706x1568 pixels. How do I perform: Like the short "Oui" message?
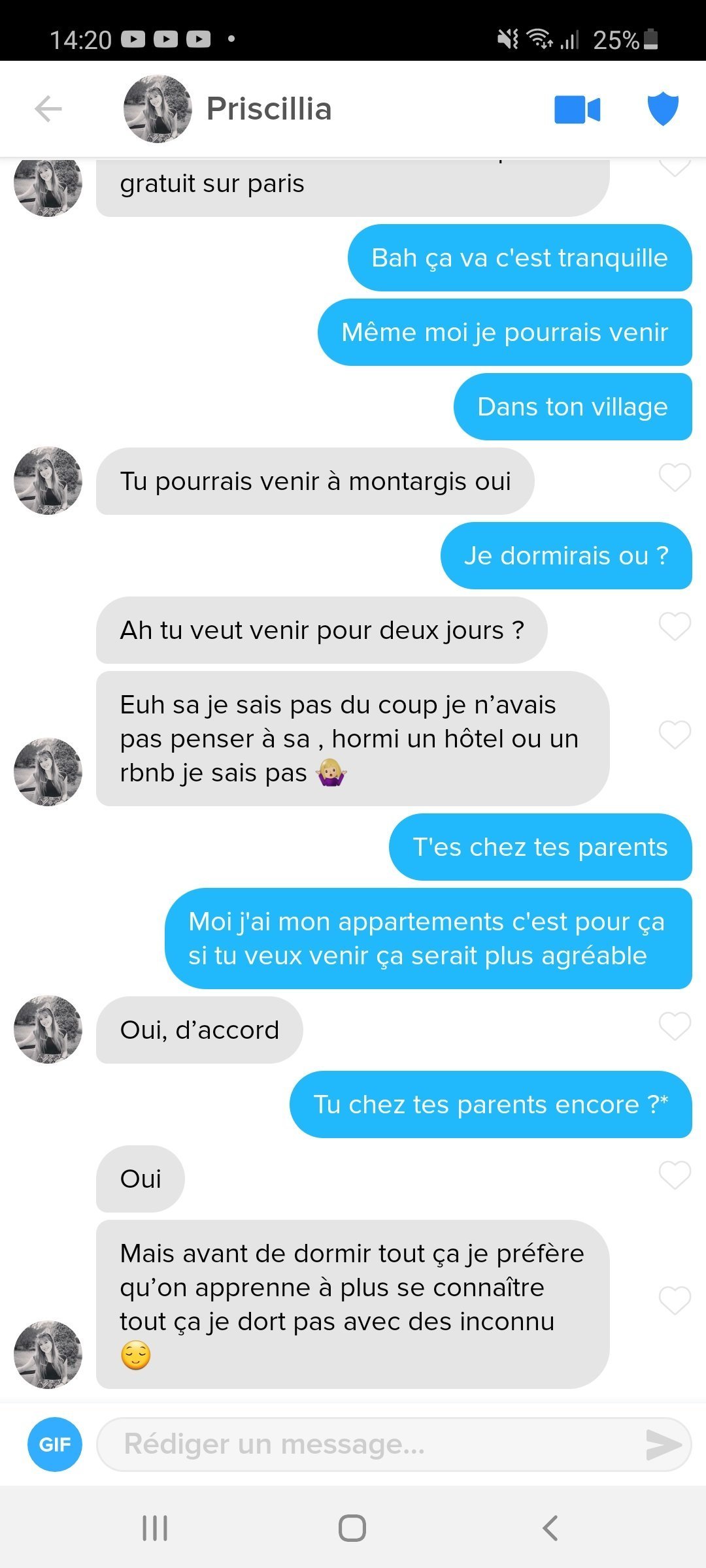coord(675,1175)
